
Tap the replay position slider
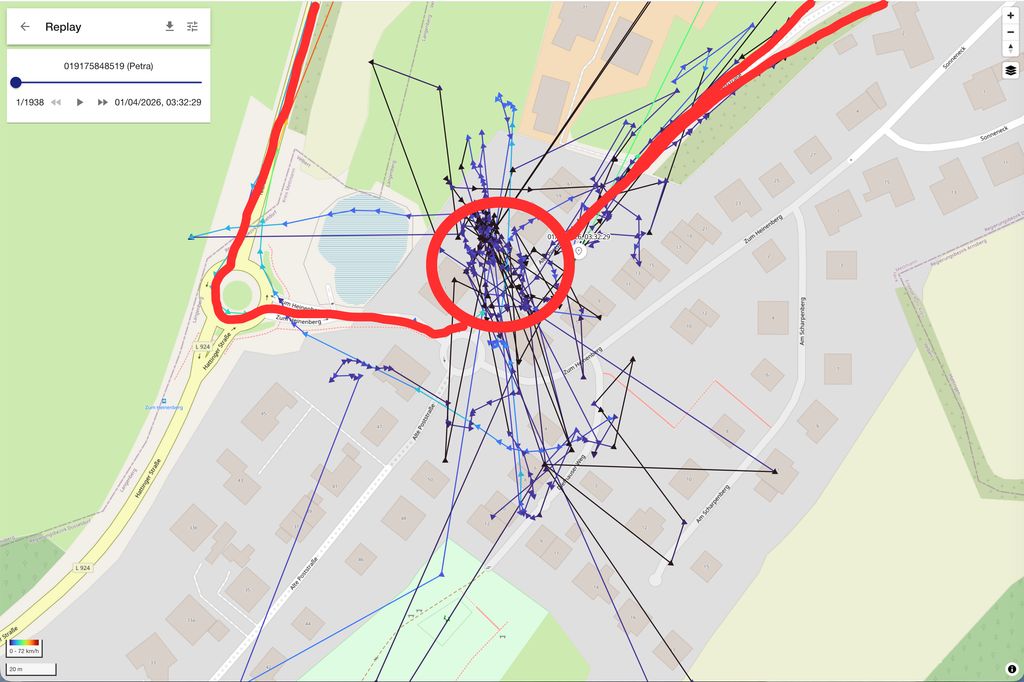click(16, 82)
